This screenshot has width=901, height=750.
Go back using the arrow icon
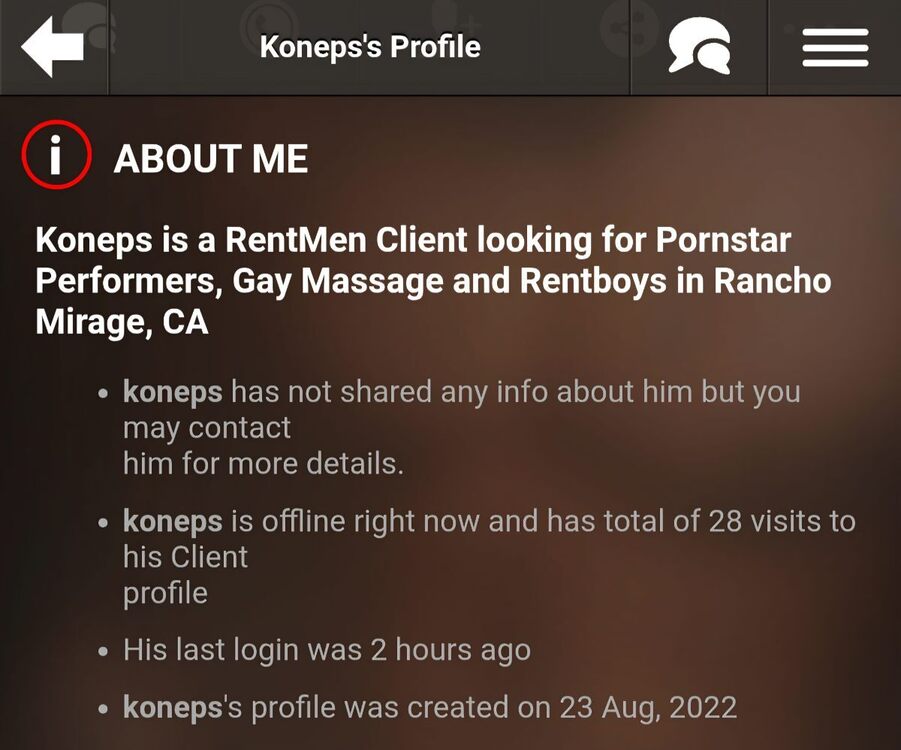52,47
